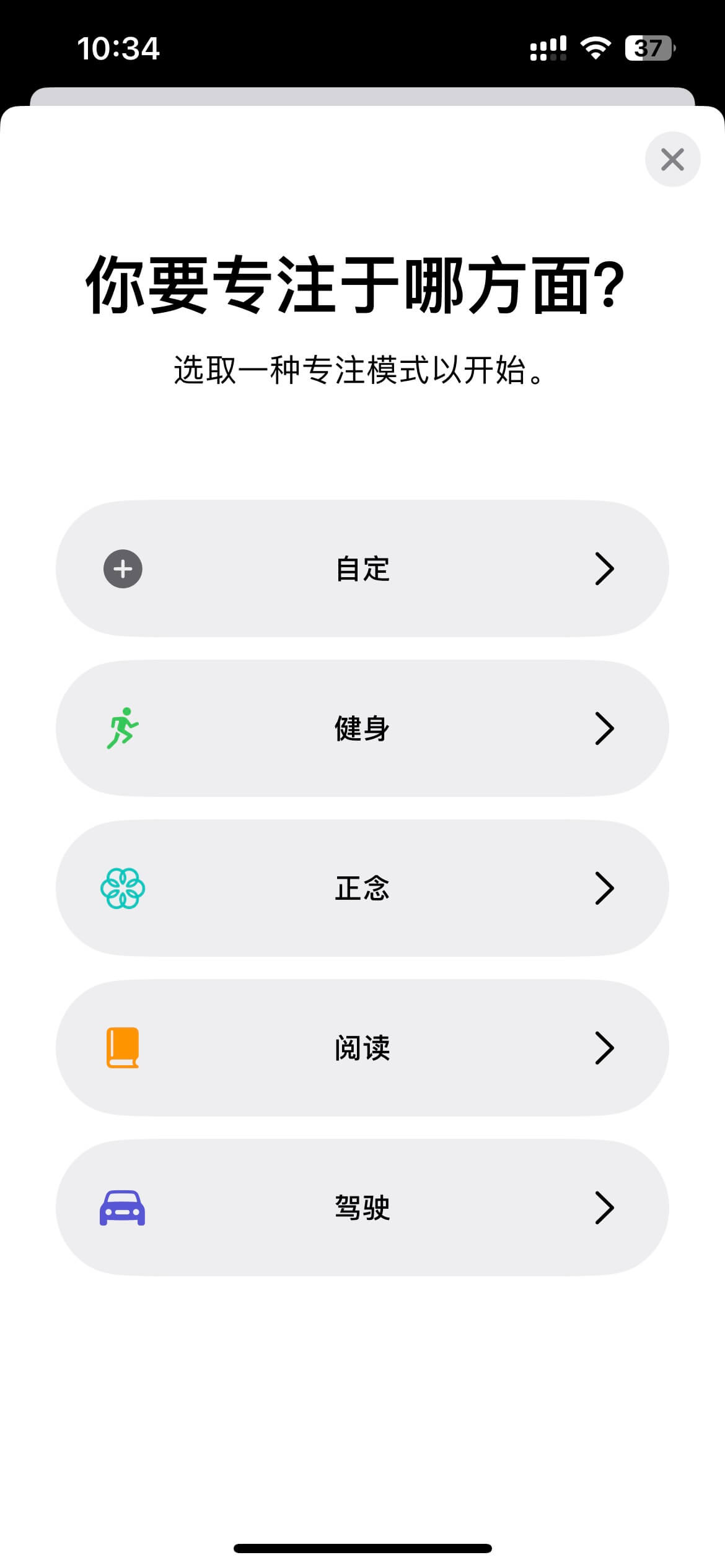Viewport: 725px width, 1568px height.
Task: Choose the 阅读 Focus entry
Action: [x=362, y=1048]
